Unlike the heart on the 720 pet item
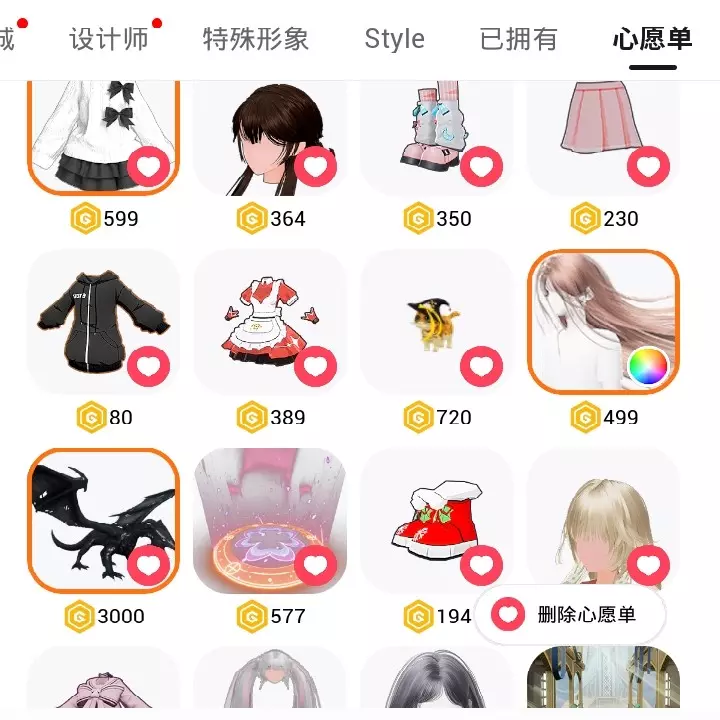 [x=481, y=366]
